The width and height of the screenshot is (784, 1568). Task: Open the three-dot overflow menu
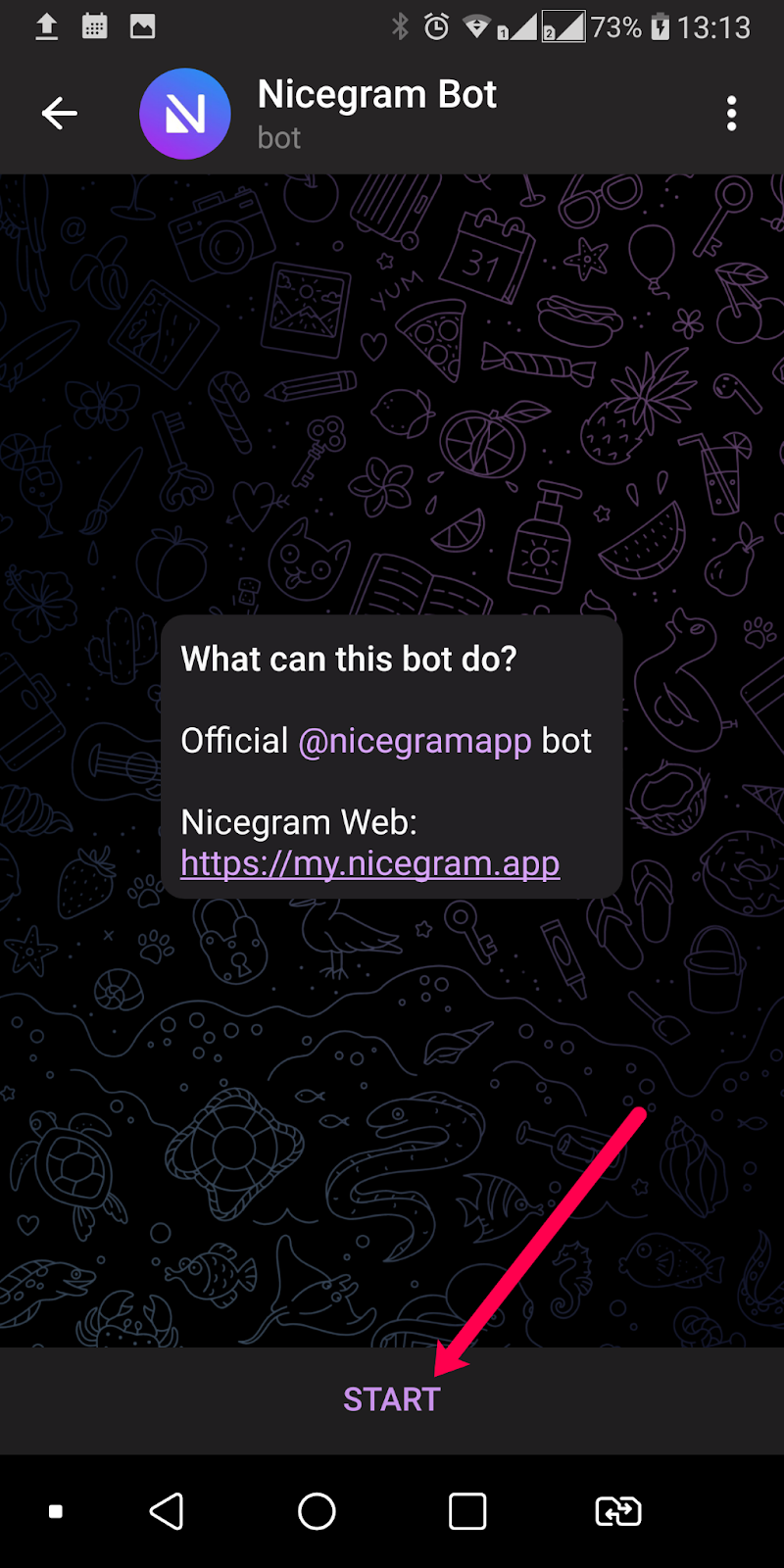731,114
